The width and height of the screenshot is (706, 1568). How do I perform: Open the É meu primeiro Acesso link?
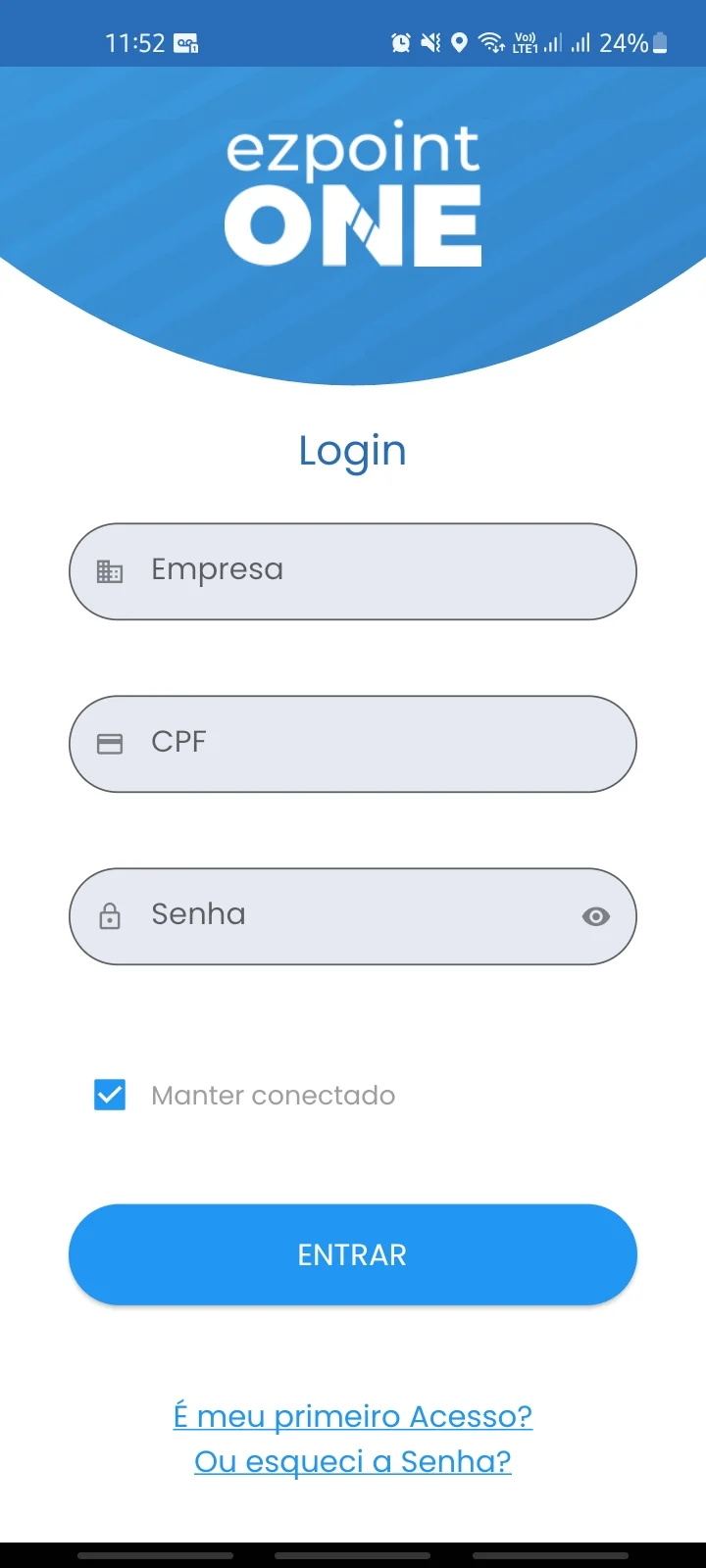tap(353, 1416)
